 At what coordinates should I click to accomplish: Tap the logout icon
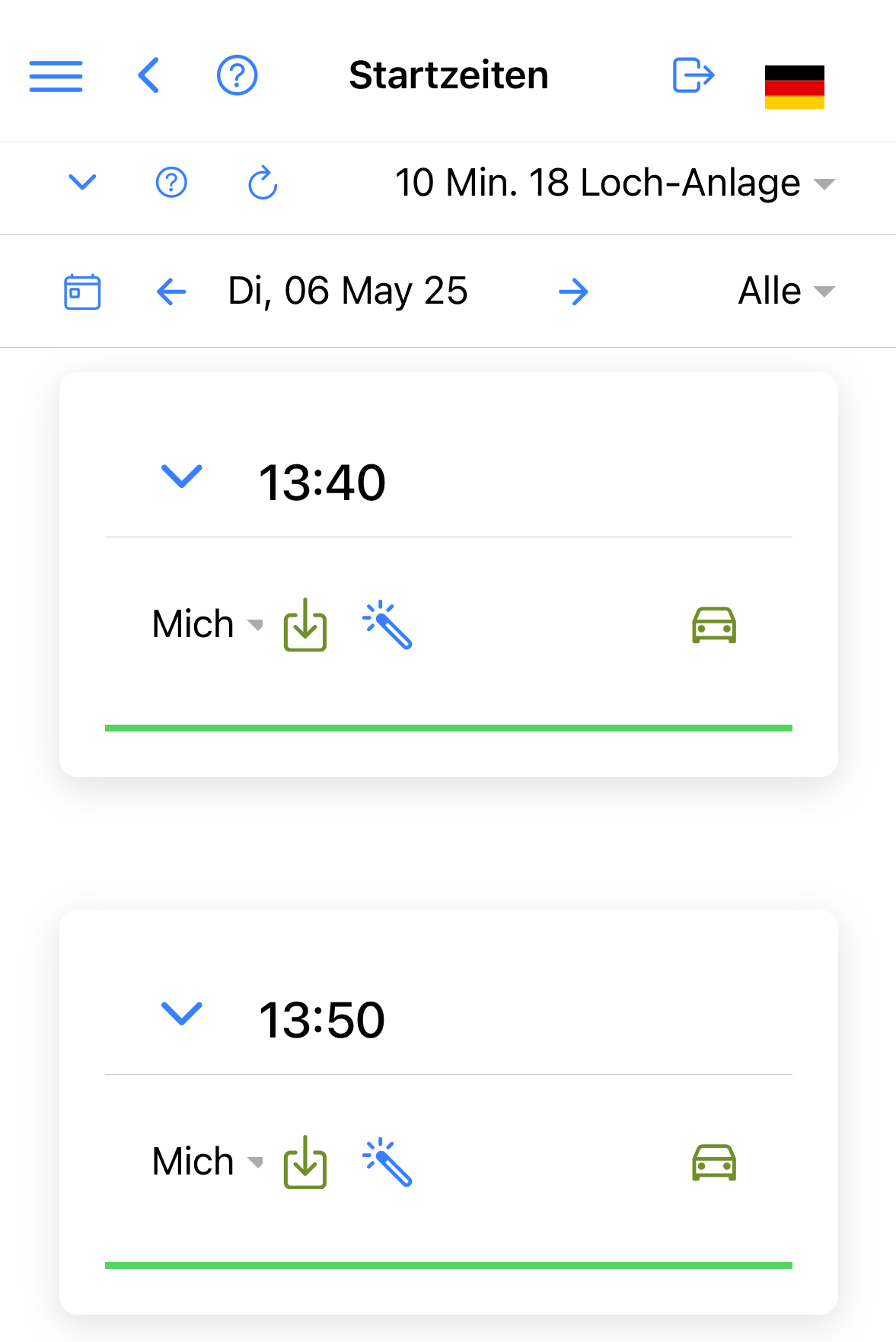point(693,75)
